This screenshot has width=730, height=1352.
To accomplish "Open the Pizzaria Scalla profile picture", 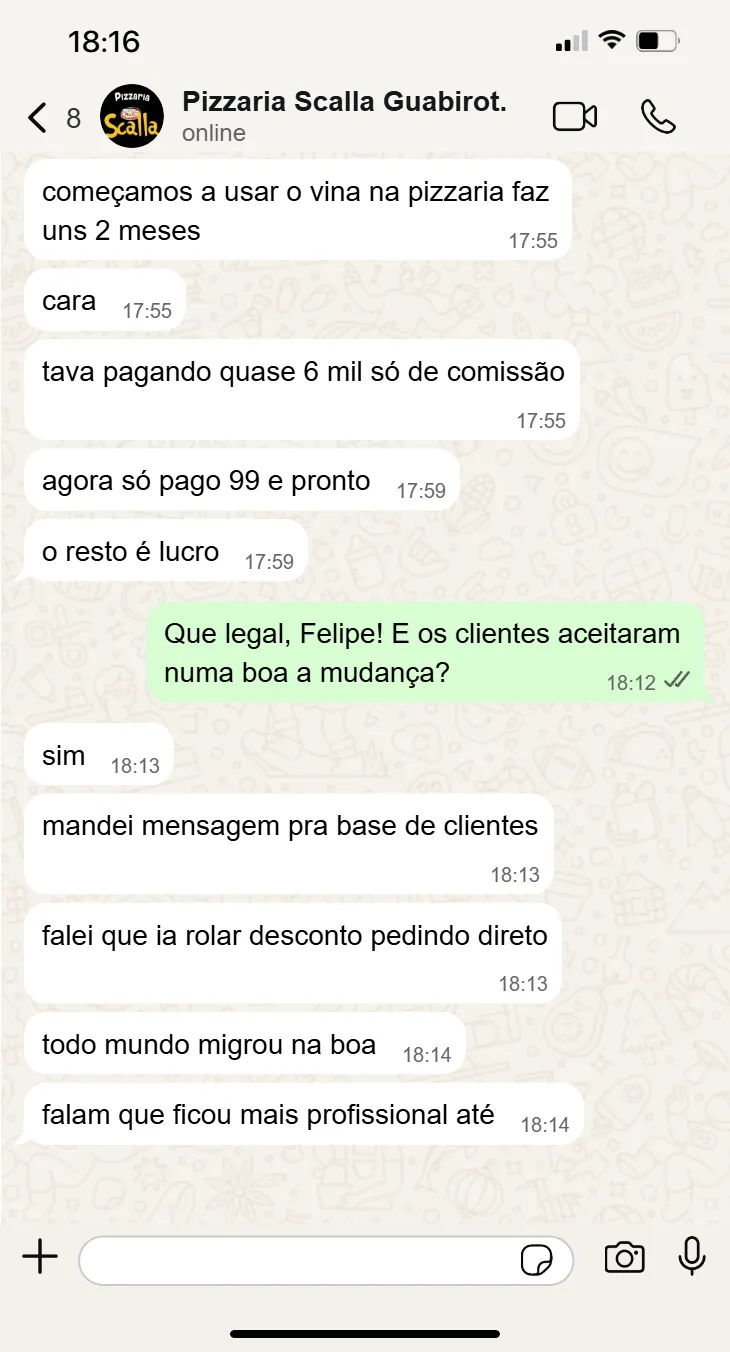I will 131,117.
